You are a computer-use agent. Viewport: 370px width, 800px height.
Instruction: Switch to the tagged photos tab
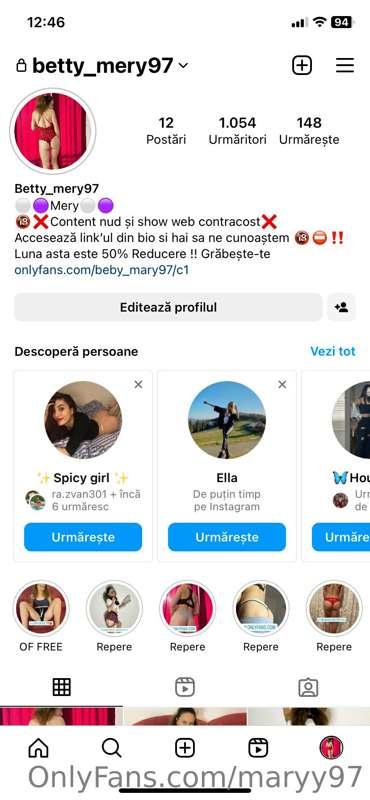tap(308, 687)
